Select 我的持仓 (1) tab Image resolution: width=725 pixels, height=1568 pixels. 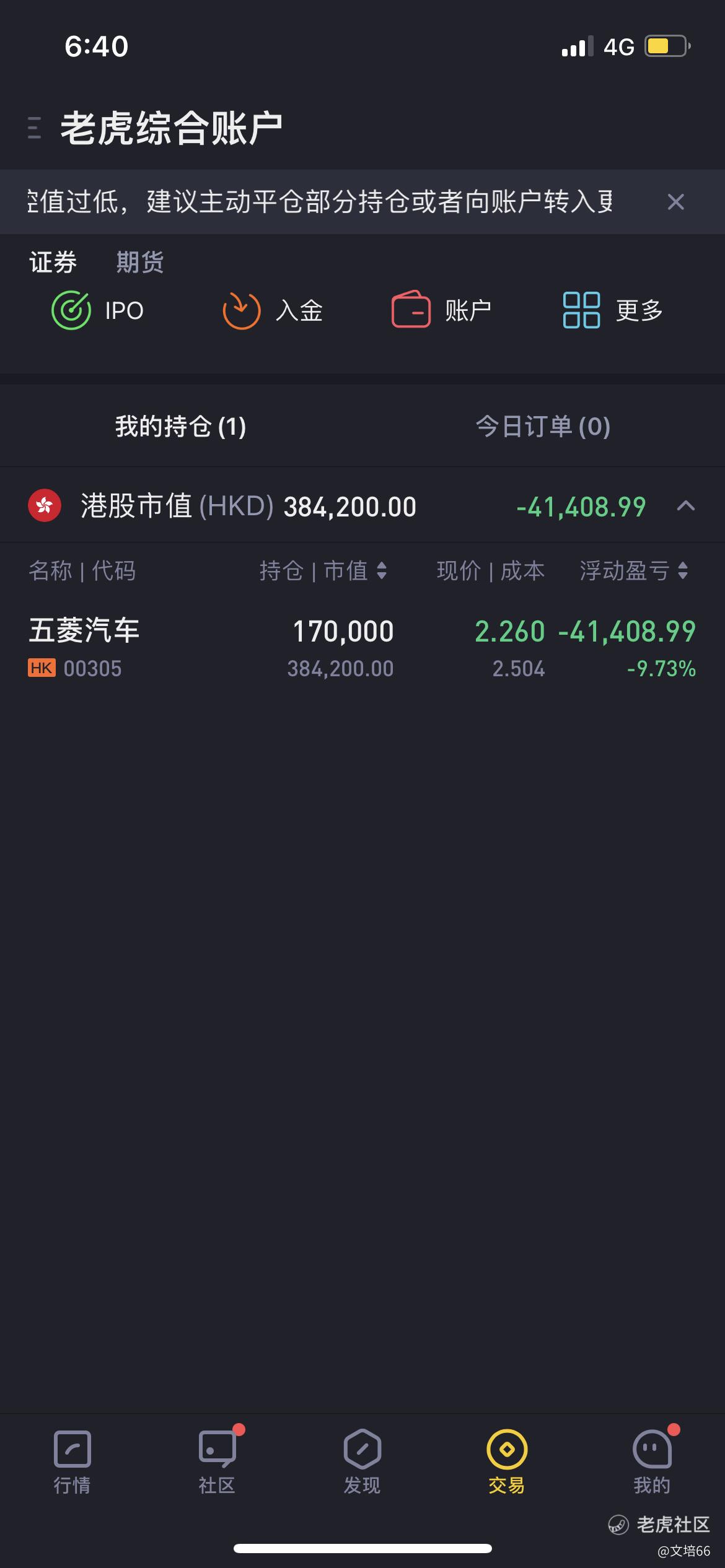coord(181,426)
